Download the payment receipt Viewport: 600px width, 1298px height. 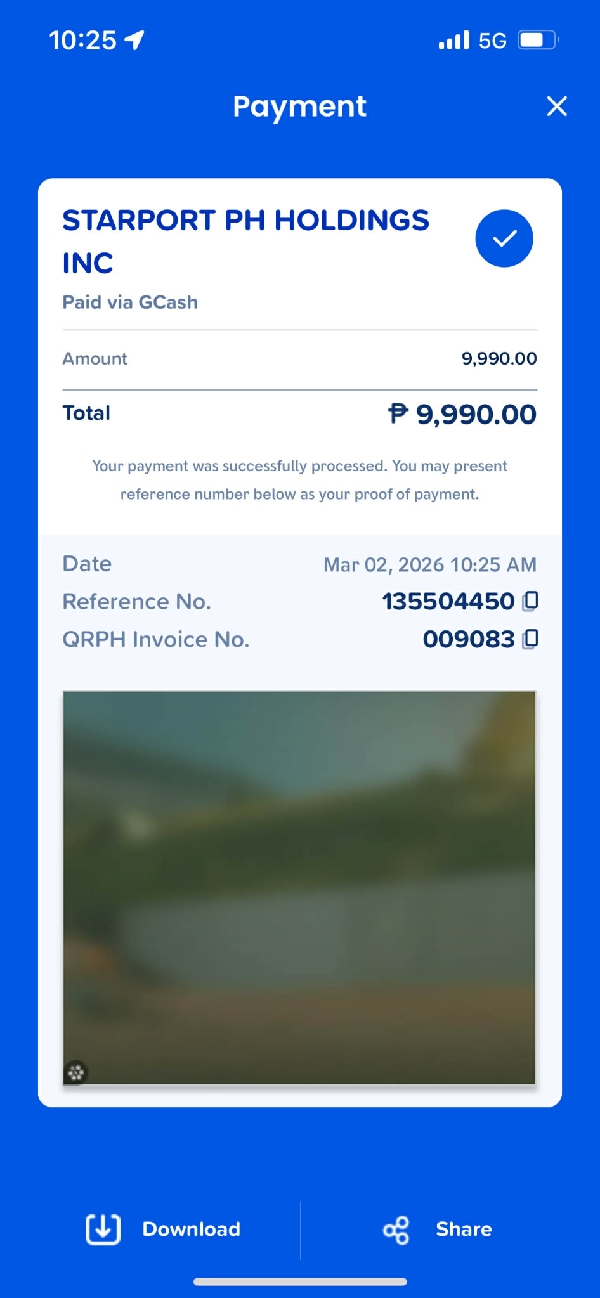[x=164, y=1229]
